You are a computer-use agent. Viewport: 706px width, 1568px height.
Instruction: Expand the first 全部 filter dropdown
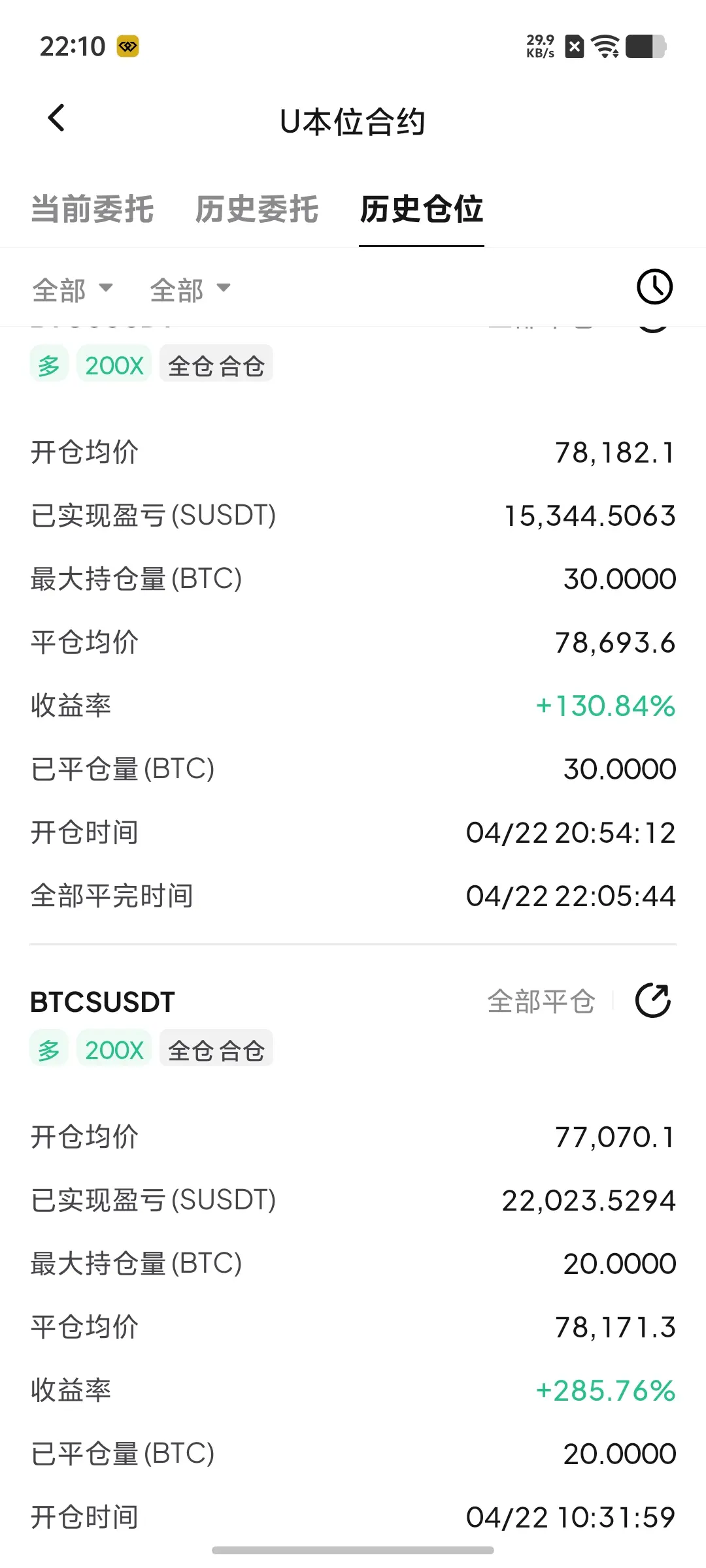pyautogui.click(x=73, y=289)
